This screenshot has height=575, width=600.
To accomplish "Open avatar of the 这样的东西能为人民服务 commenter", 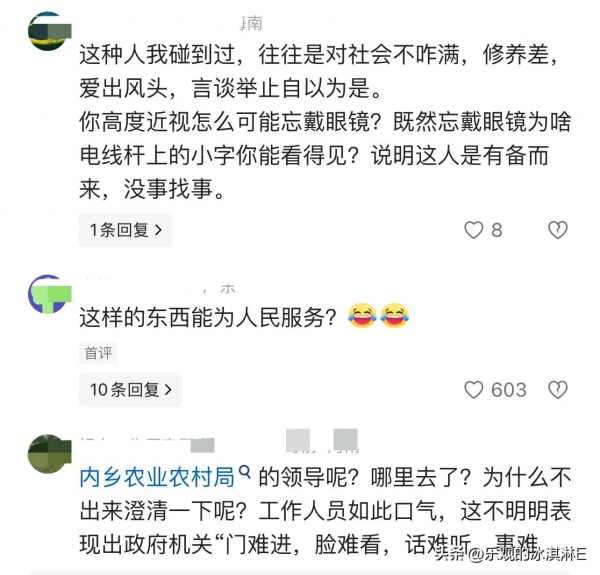I will [x=49, y=294].
